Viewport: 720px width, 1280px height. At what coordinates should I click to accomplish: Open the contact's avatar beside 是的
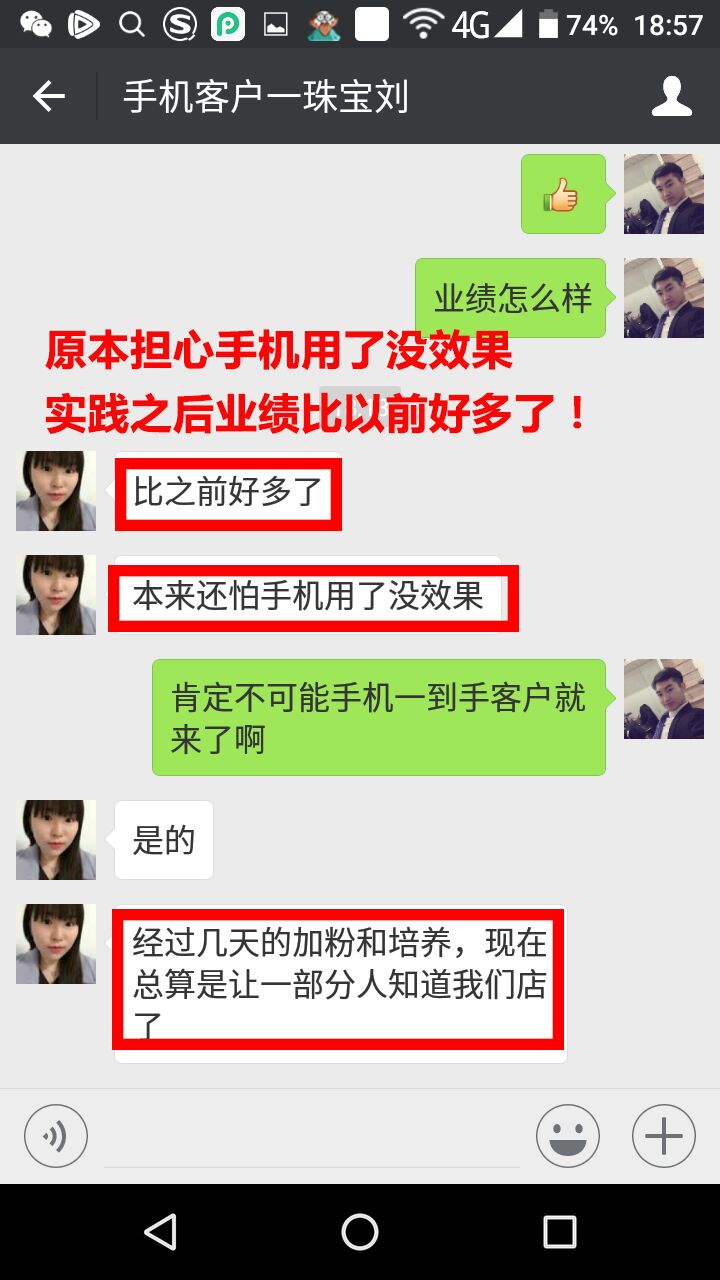click(56, 840)
